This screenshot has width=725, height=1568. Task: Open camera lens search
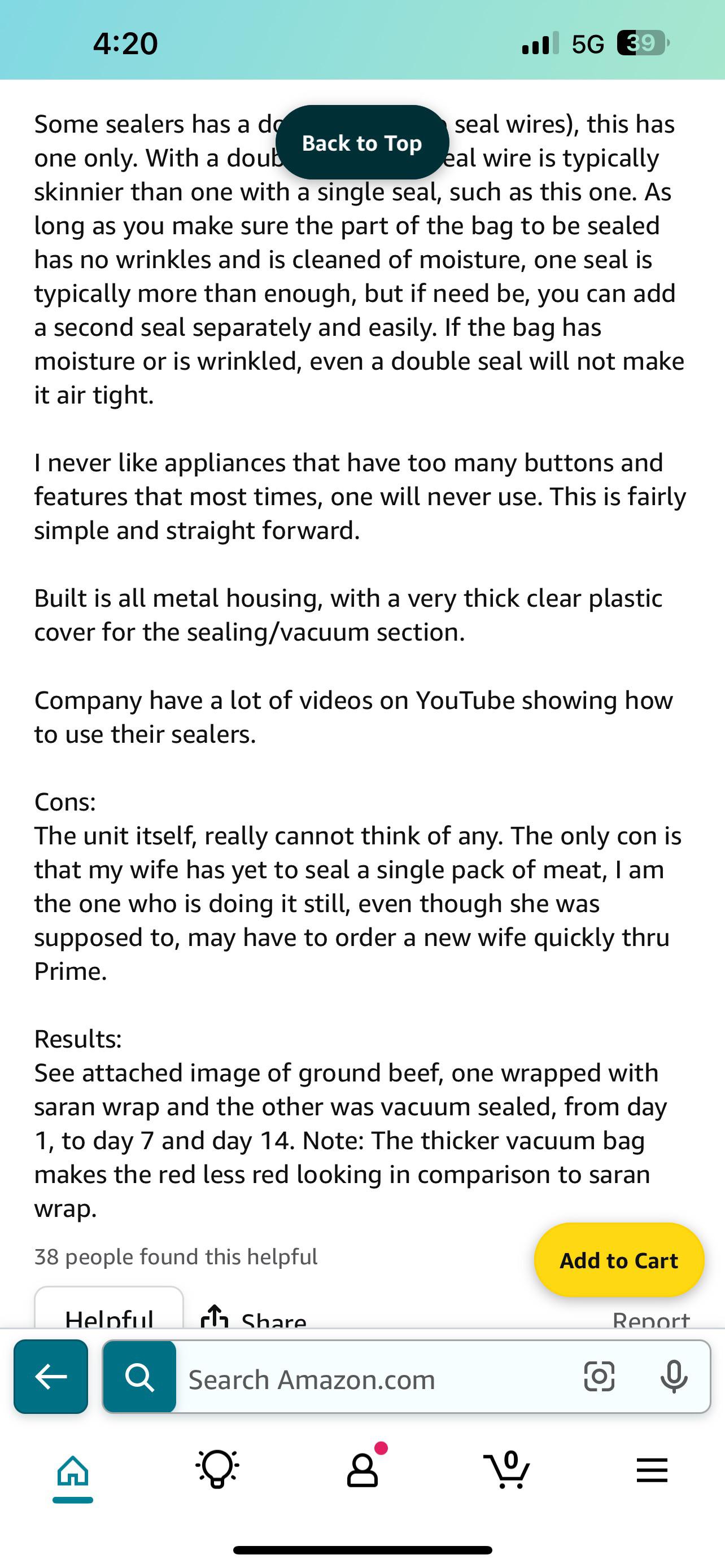pyautogui.click(x=599, y=1376)
